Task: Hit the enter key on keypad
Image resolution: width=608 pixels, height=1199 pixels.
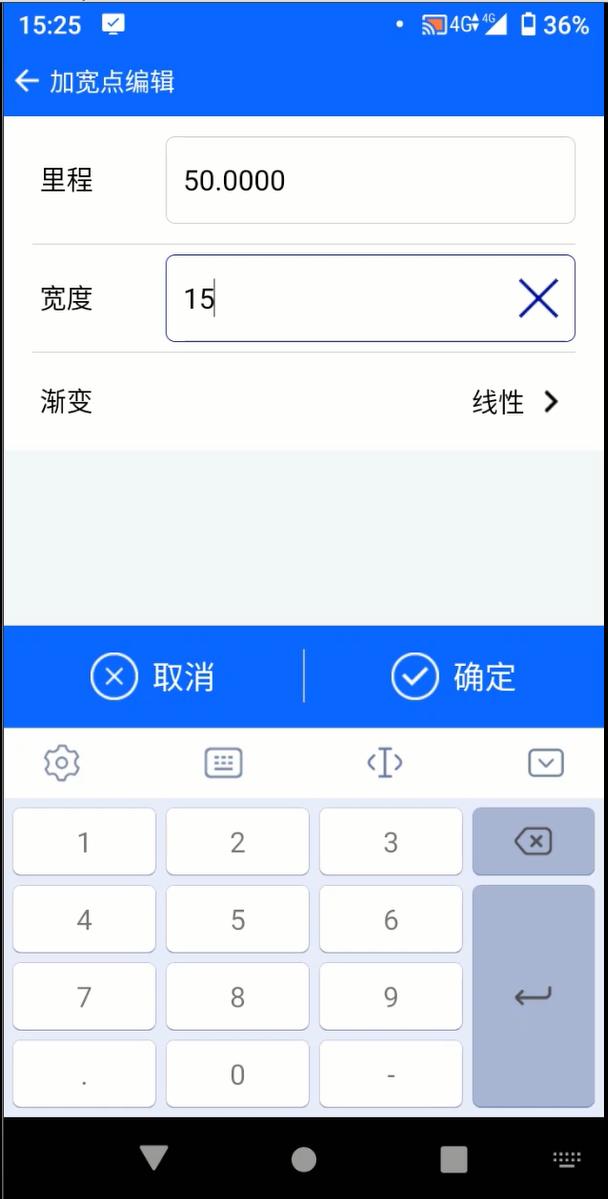Action: click(x=532, y=996)
